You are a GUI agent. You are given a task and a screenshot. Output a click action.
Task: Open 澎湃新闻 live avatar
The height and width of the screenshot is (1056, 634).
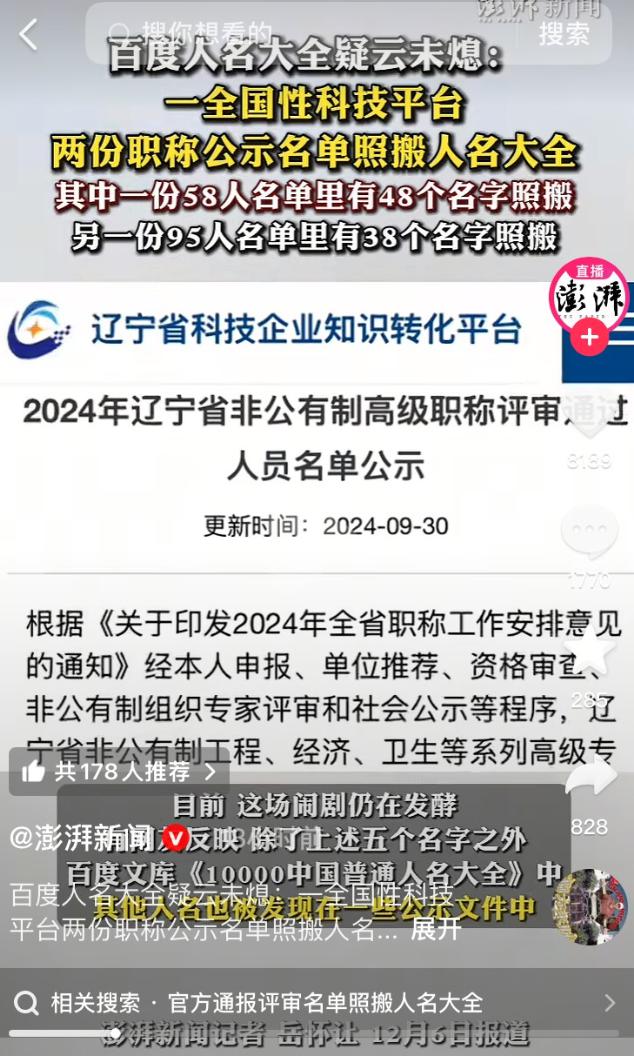pos(590,293)
